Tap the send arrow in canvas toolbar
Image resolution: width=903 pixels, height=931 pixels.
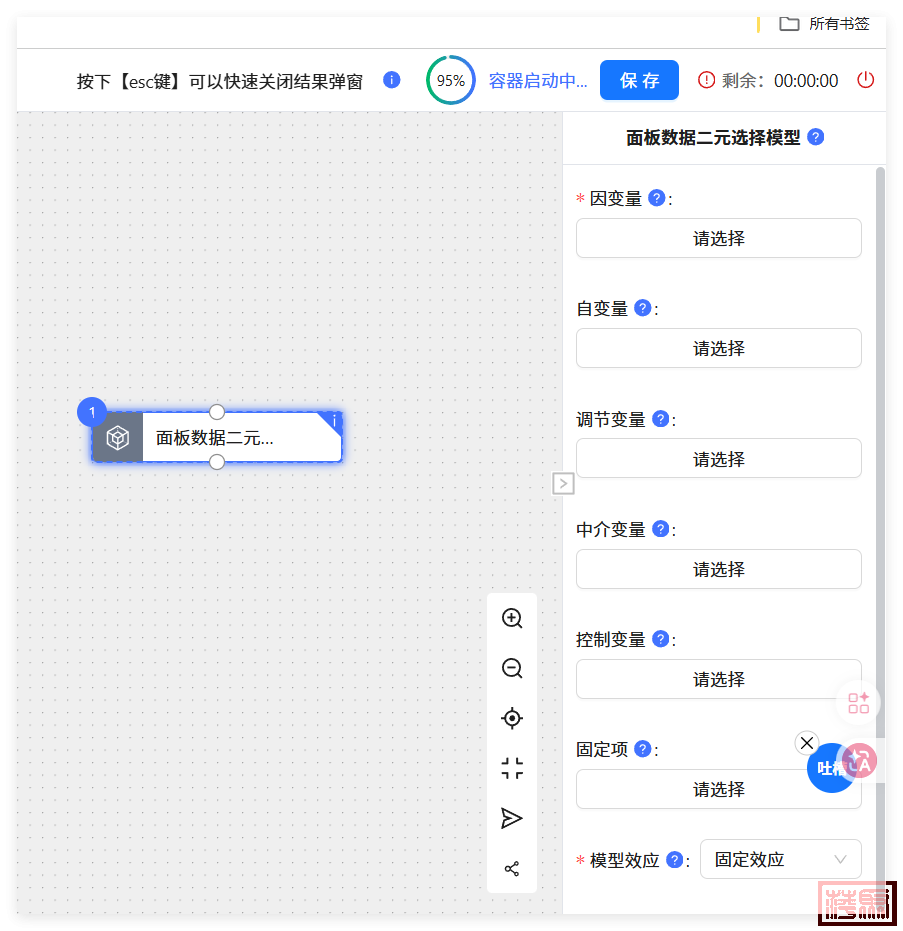click(512, 819)
